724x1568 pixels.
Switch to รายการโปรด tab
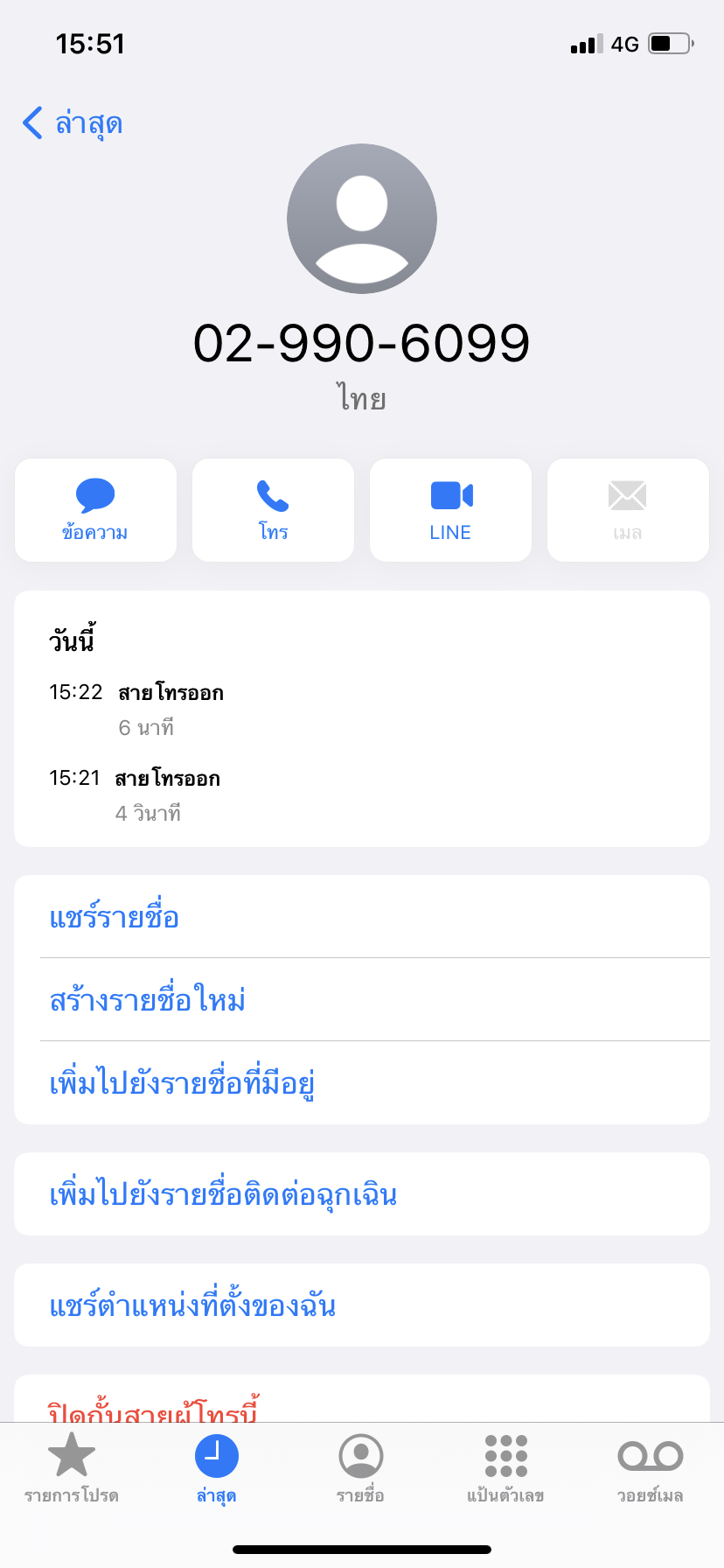tap(72, 1469)
